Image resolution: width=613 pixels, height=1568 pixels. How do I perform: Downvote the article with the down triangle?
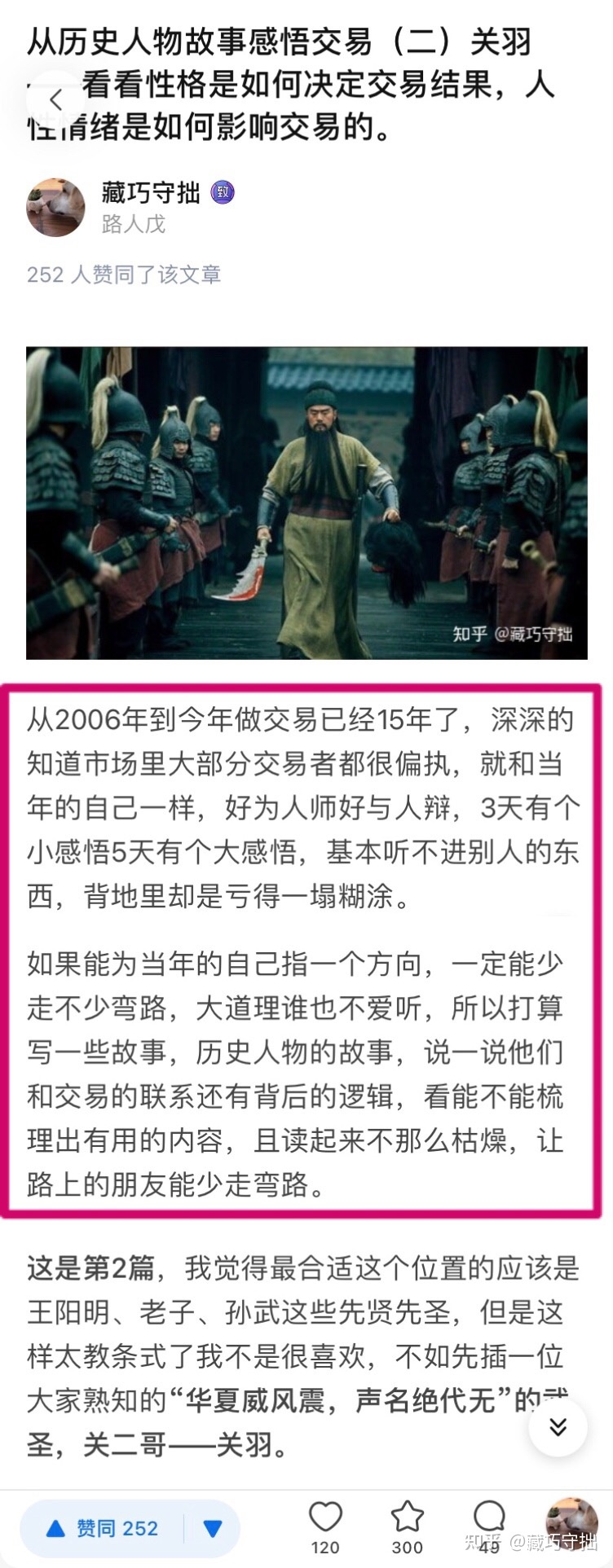pos(213,1528)
